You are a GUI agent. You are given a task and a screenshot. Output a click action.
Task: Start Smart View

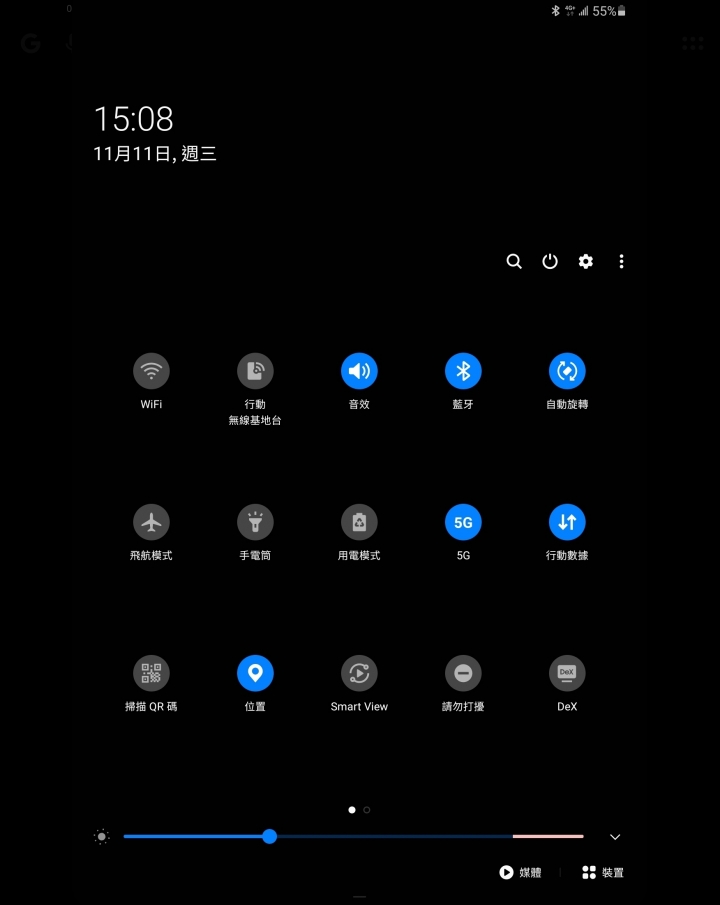click(359, 673)
